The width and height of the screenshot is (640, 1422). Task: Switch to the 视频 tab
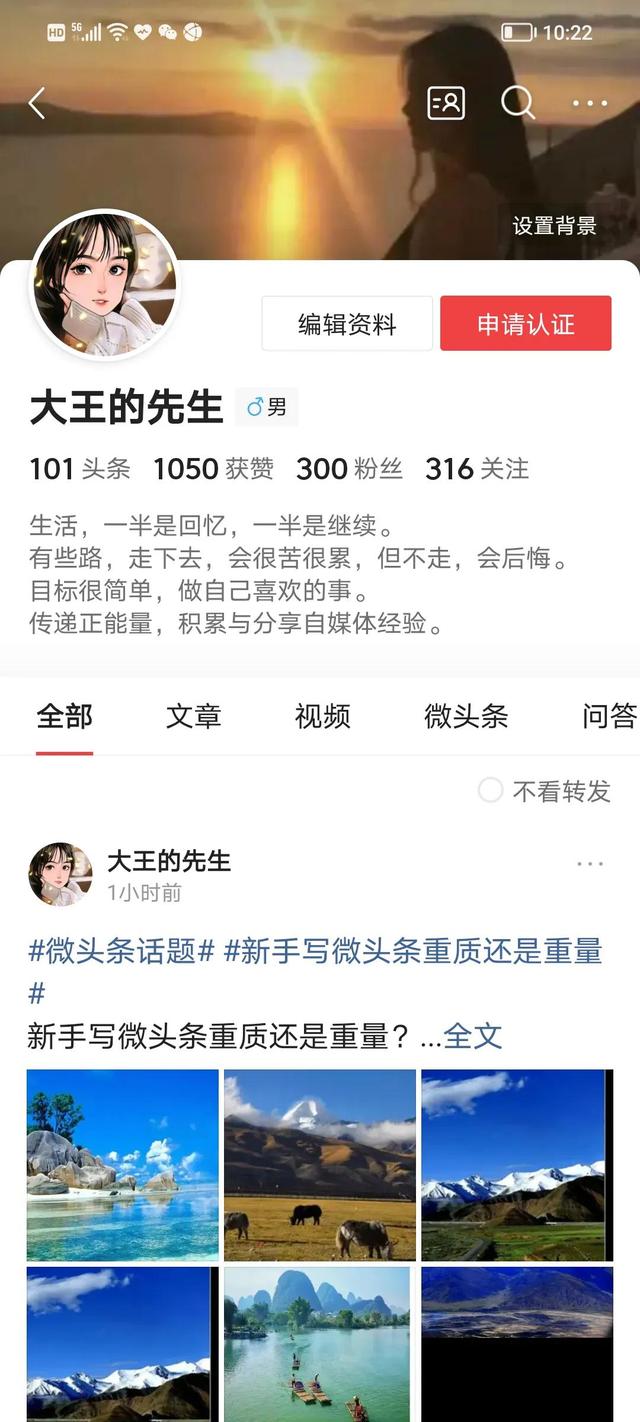pos(322,716)
